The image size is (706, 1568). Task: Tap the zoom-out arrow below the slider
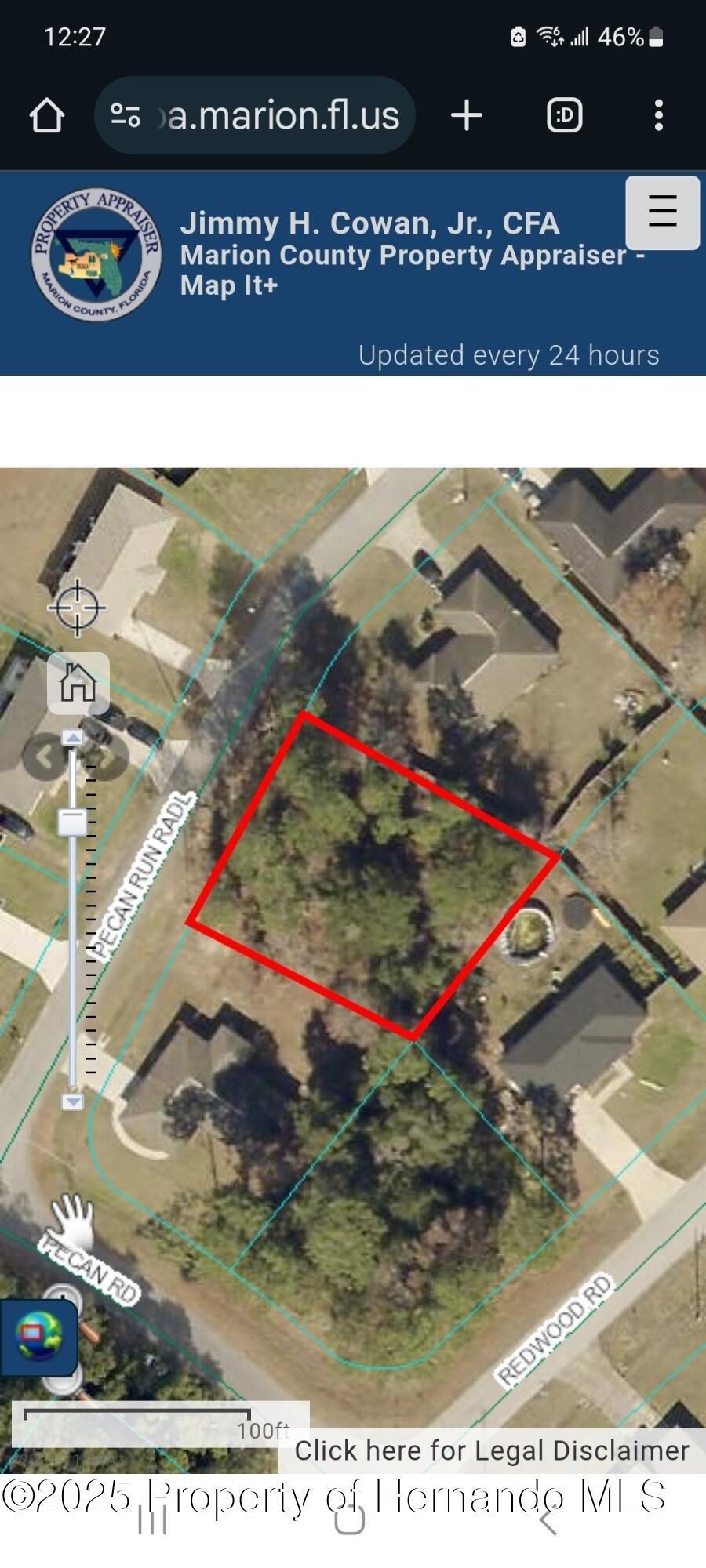click(x=73, y=1101)
